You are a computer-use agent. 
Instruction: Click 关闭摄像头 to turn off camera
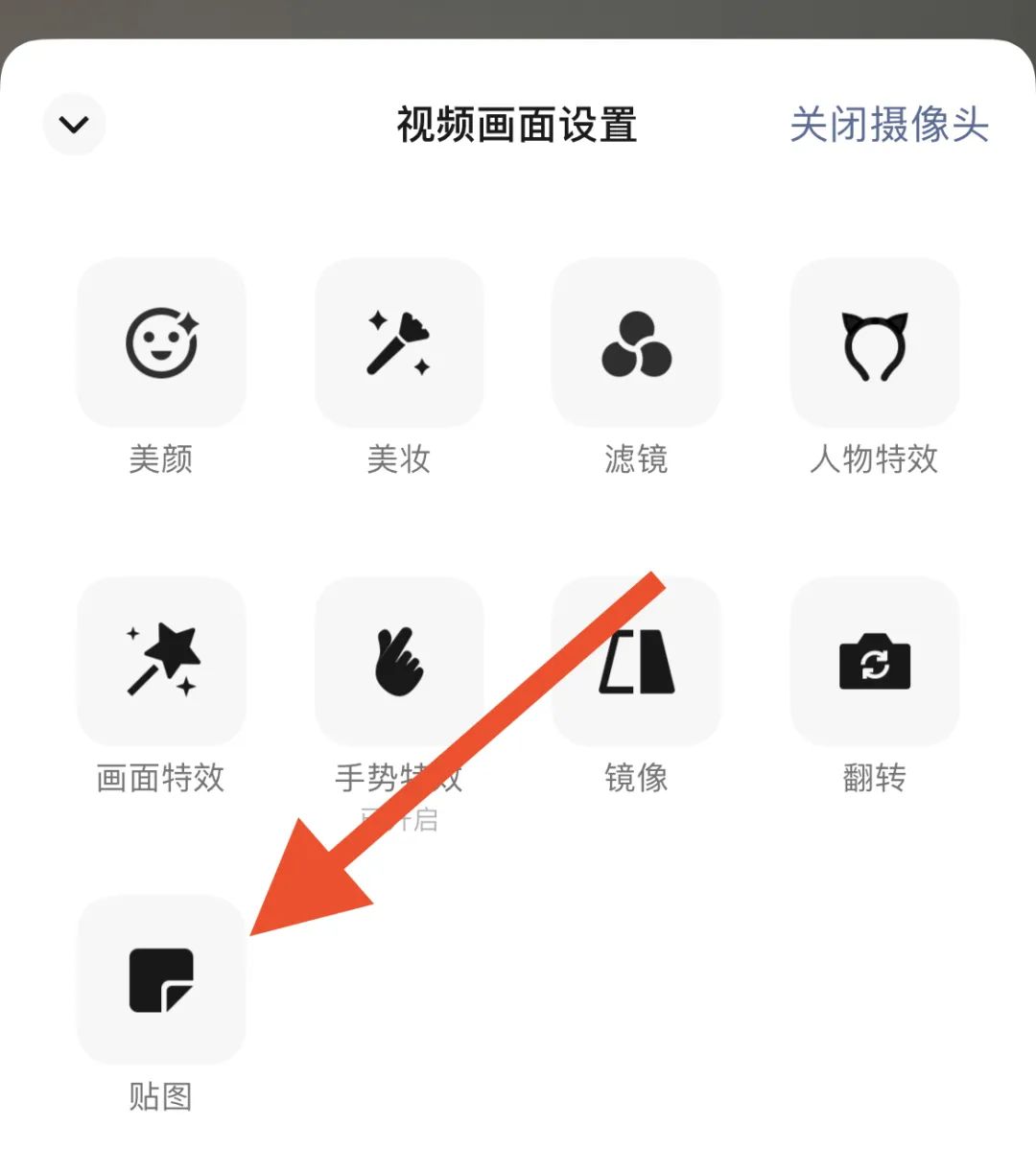tap(888, 126)
